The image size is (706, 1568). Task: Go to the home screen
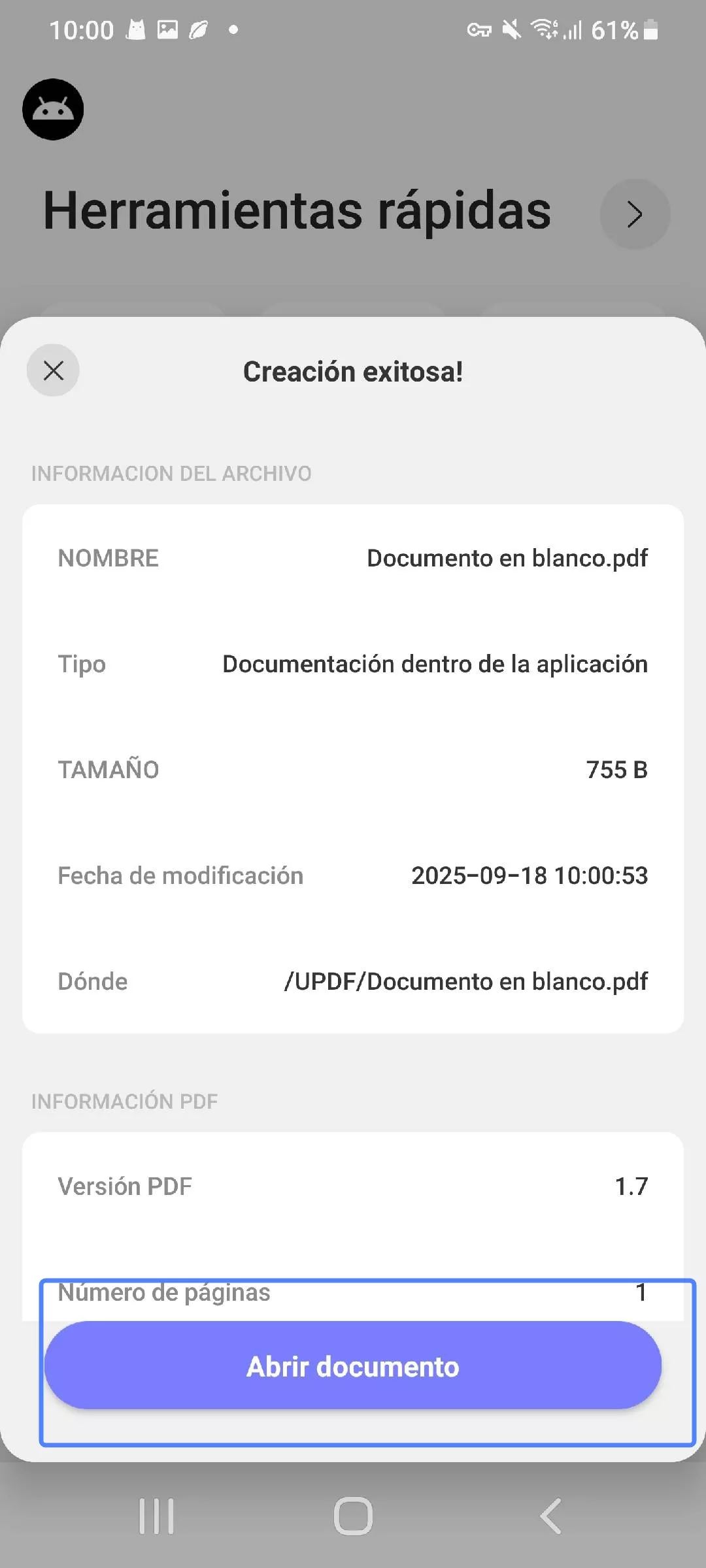pos(353,1516)
